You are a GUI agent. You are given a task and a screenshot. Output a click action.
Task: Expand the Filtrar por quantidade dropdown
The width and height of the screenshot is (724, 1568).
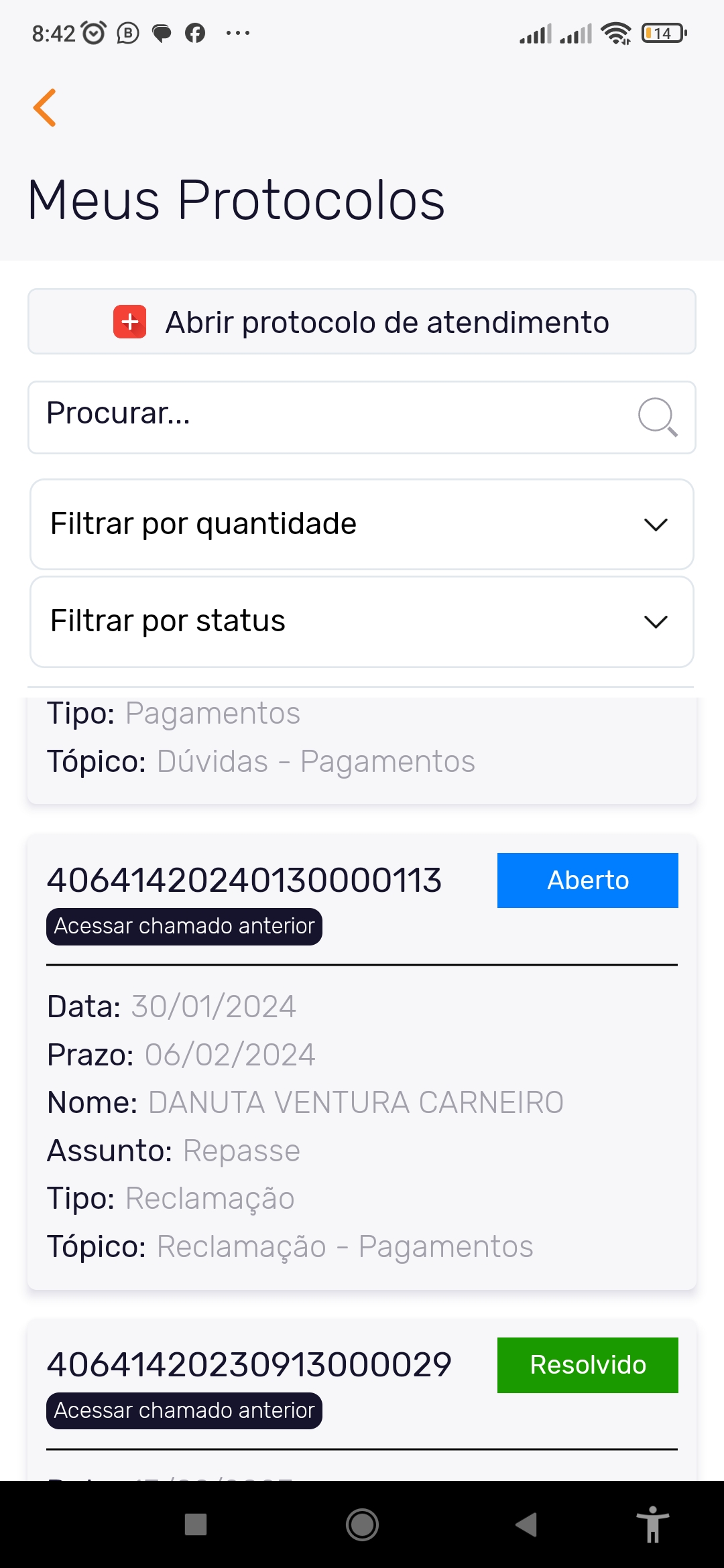362,524
